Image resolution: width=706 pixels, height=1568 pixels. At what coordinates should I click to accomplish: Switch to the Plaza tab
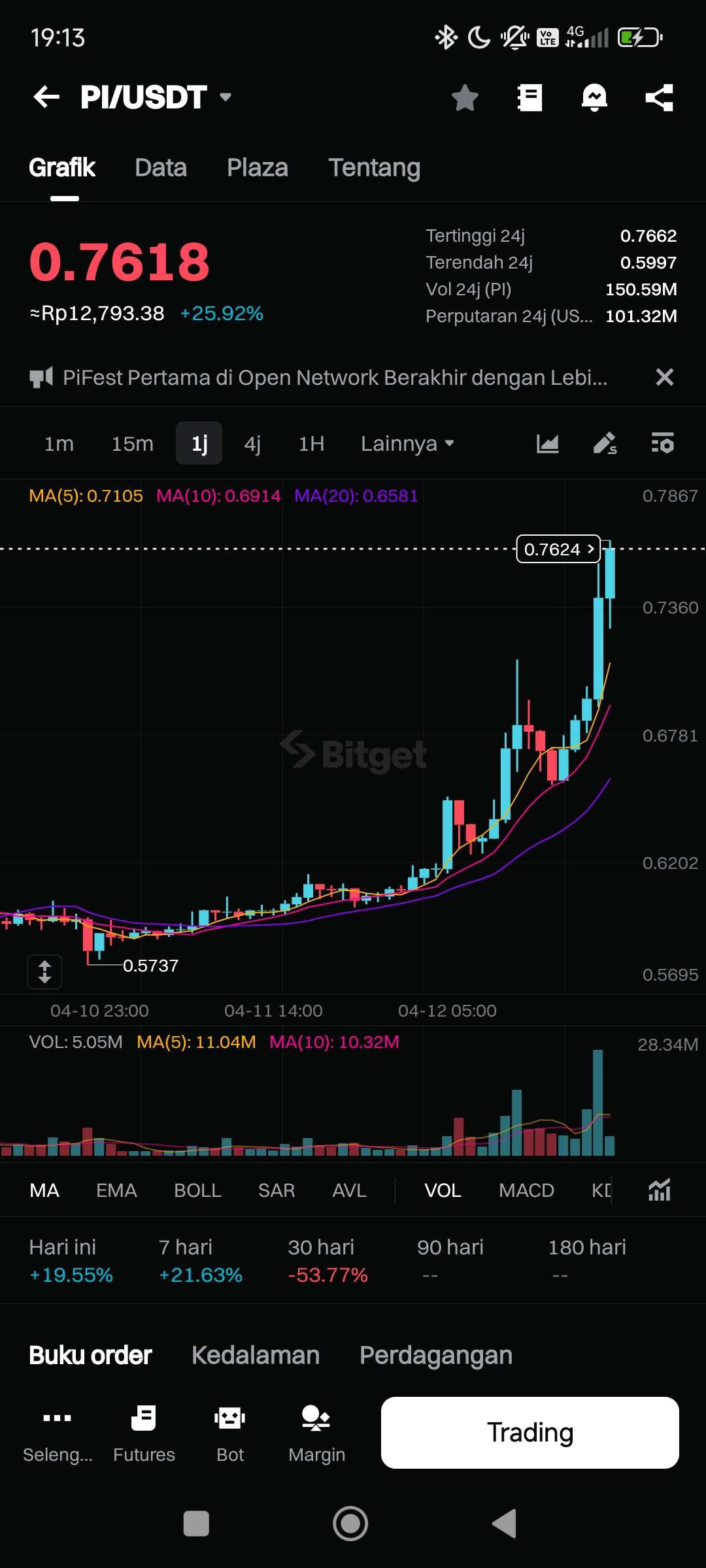point(257,168)
